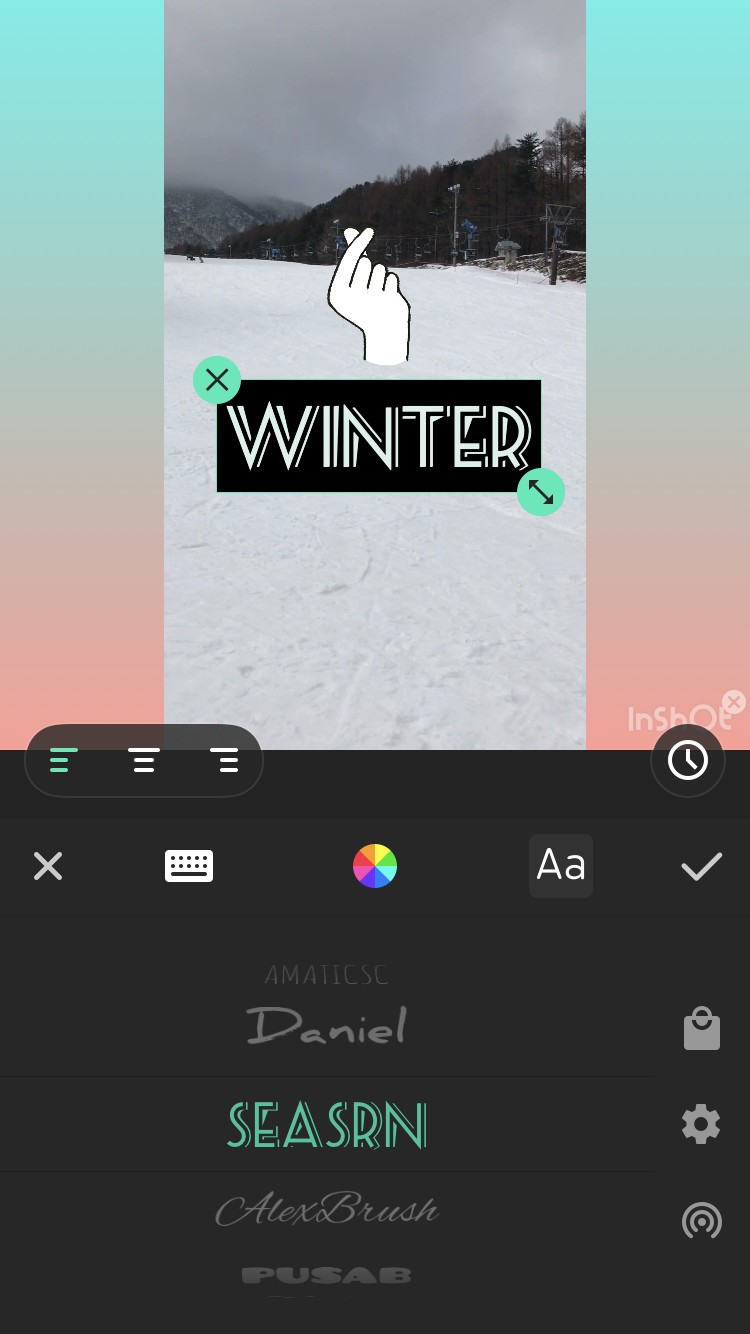Confirm text changes with the checkmark

point(701,866)
